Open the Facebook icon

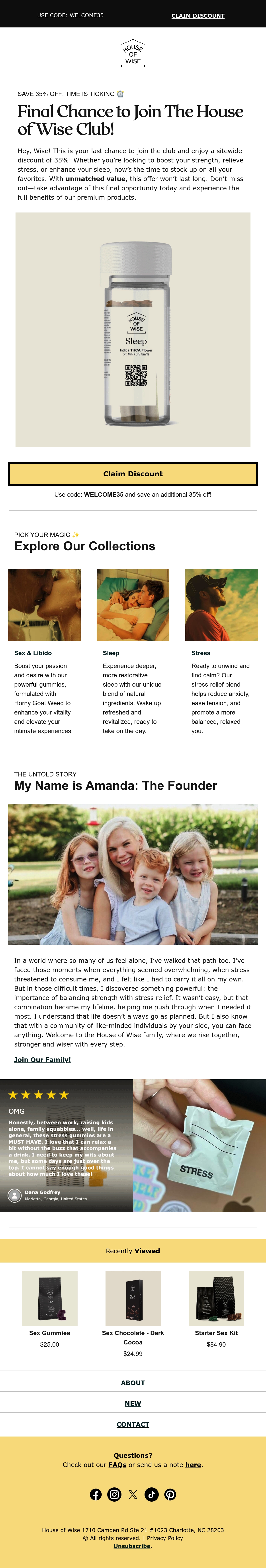point(96,1494)
